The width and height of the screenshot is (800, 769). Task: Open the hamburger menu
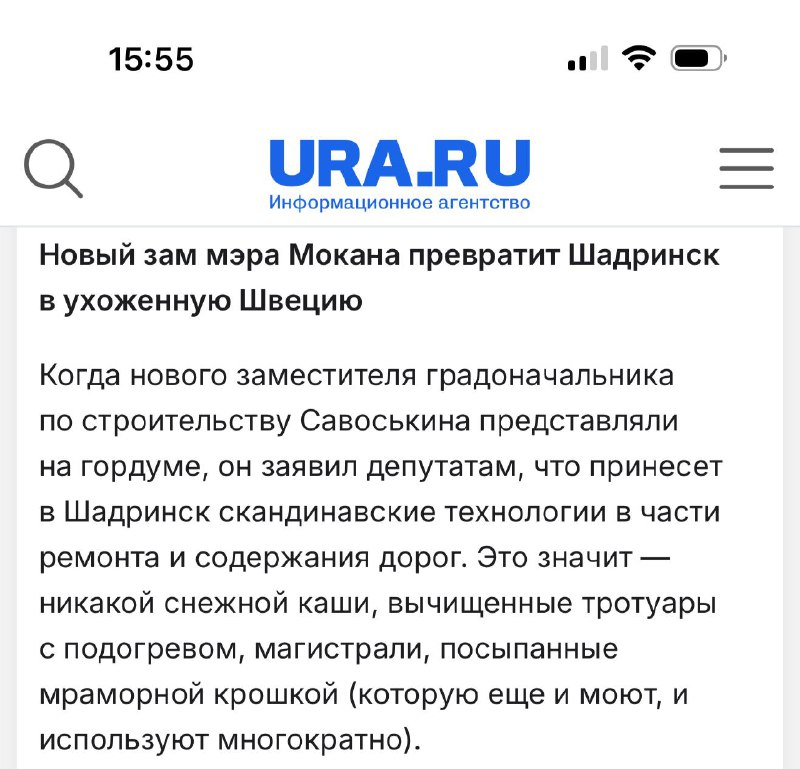(x=746, y=168)
